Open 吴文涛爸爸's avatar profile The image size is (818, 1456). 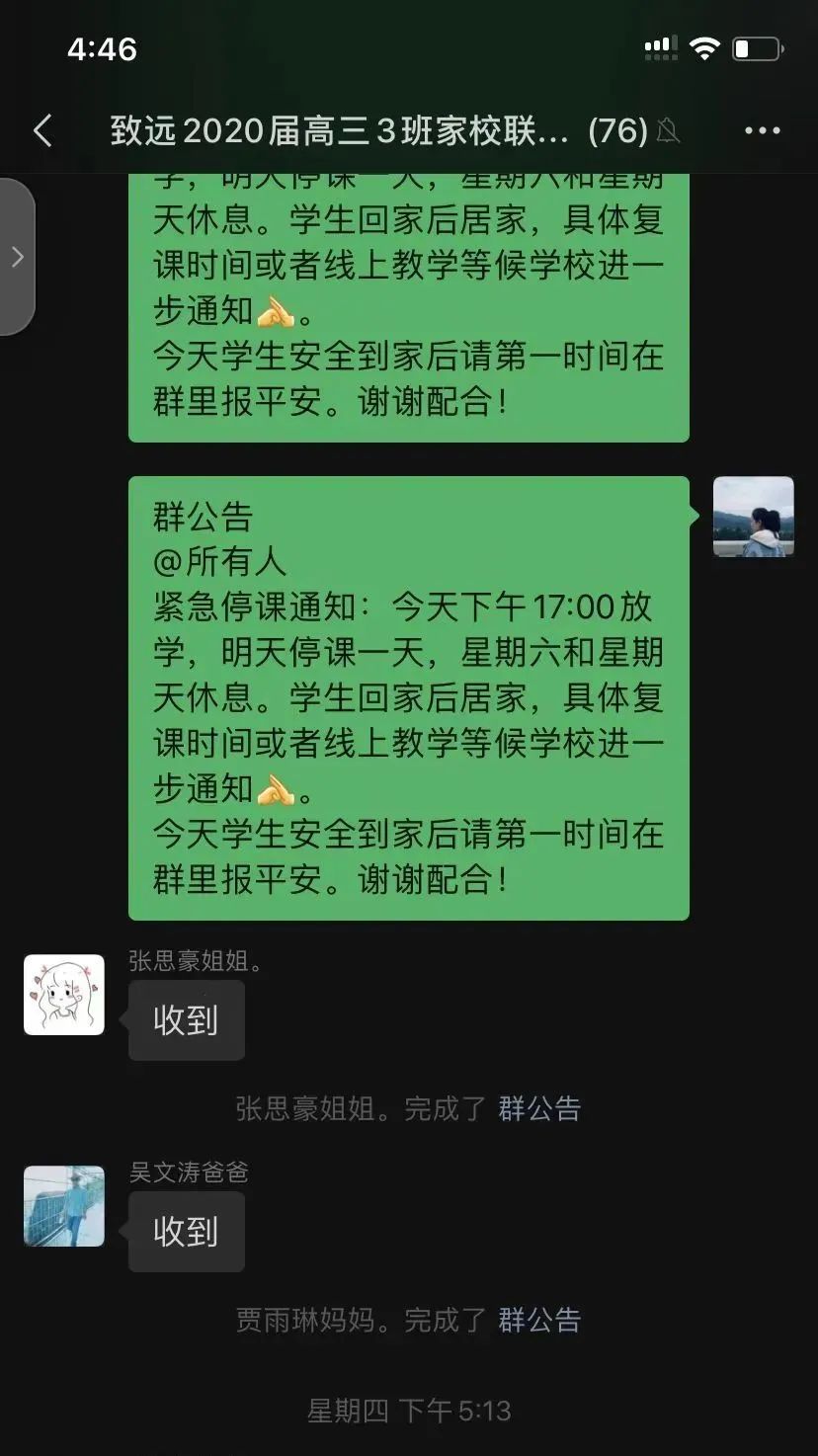click(x=64, y=1206)
